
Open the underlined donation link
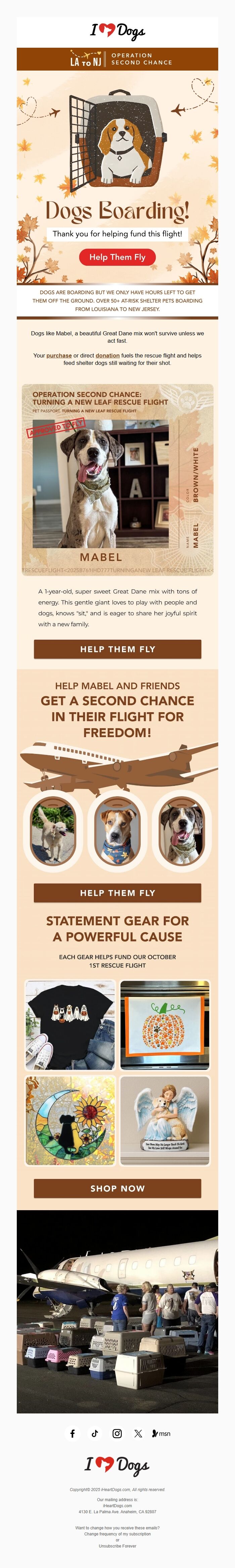[x=108, y=355]
